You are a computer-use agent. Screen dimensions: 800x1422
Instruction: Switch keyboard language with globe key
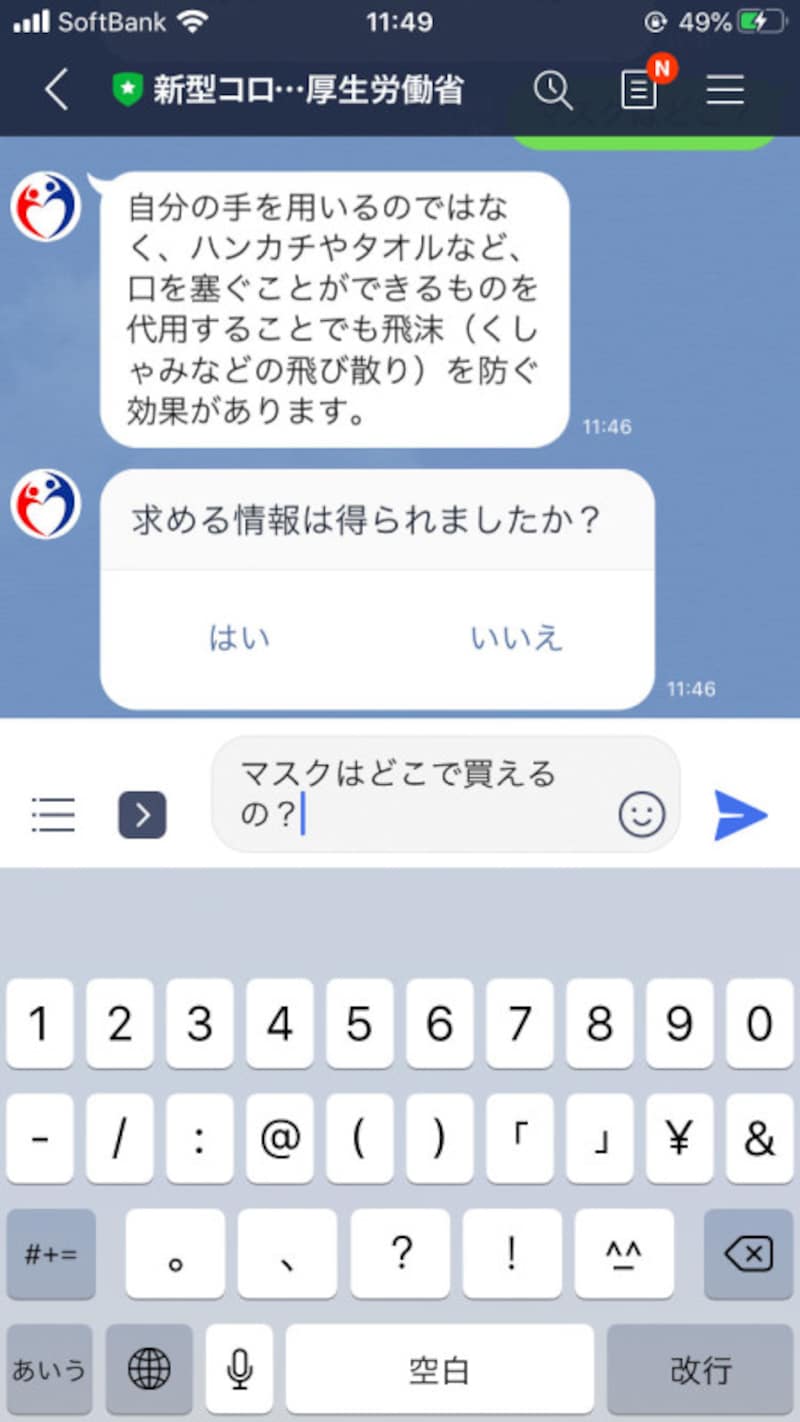(149, 1369)
